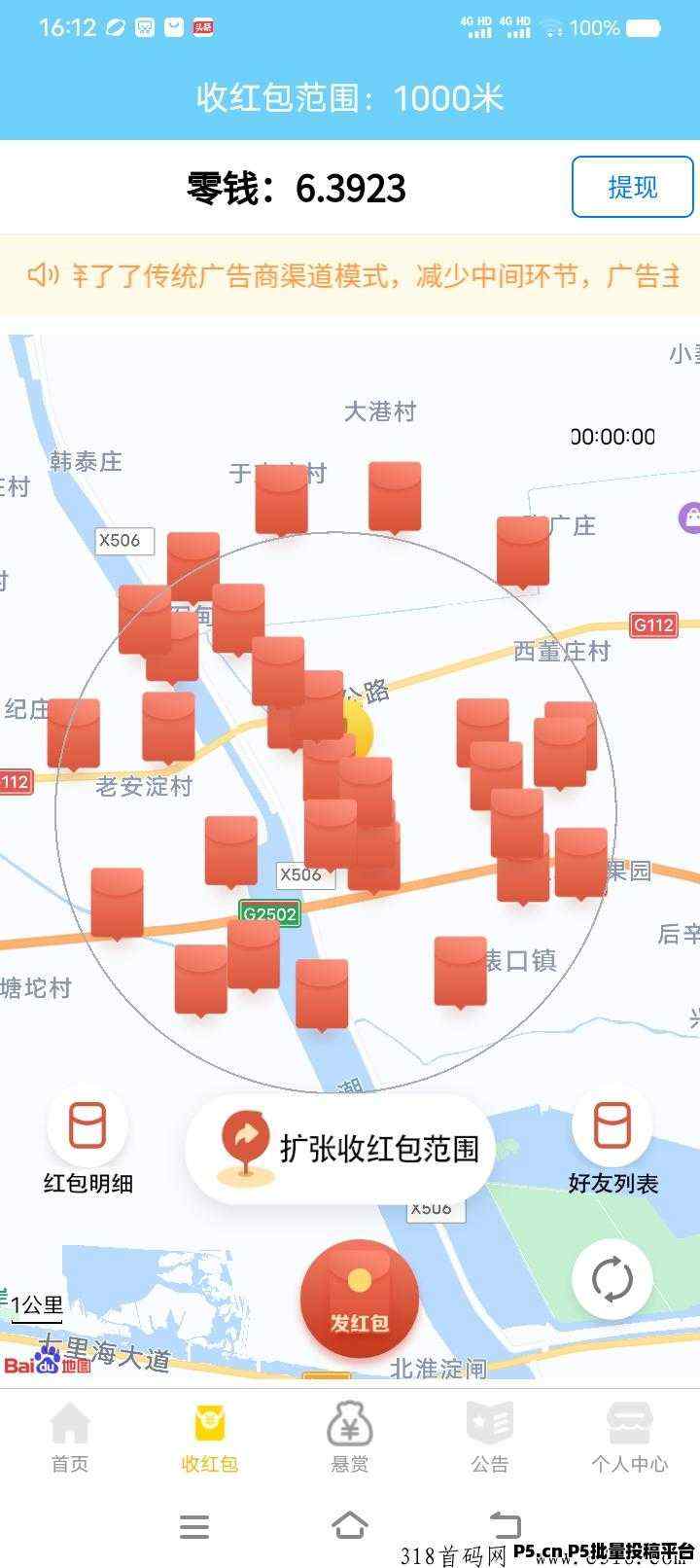Screen dimensions: 700x1568
Task: Go back with the system back button
Action: 505,1525
